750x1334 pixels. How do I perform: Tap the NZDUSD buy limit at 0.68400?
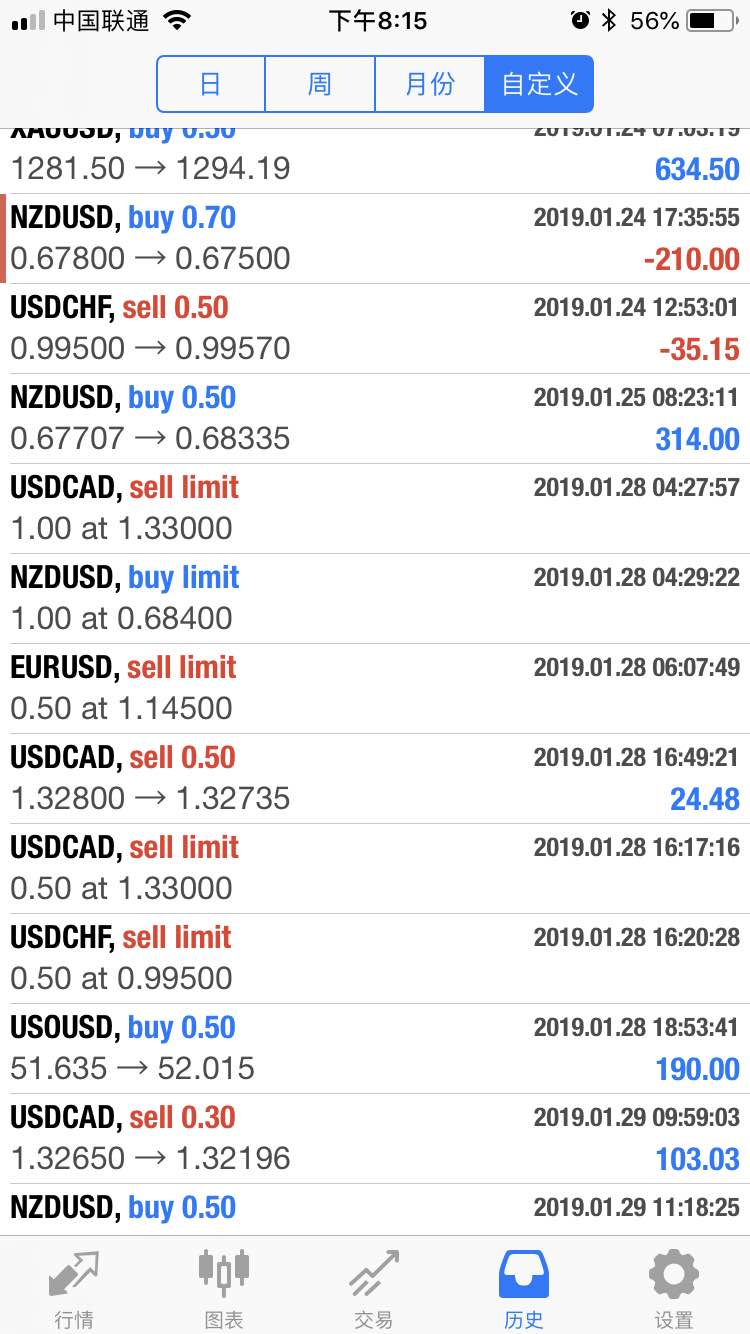(375, 599)
